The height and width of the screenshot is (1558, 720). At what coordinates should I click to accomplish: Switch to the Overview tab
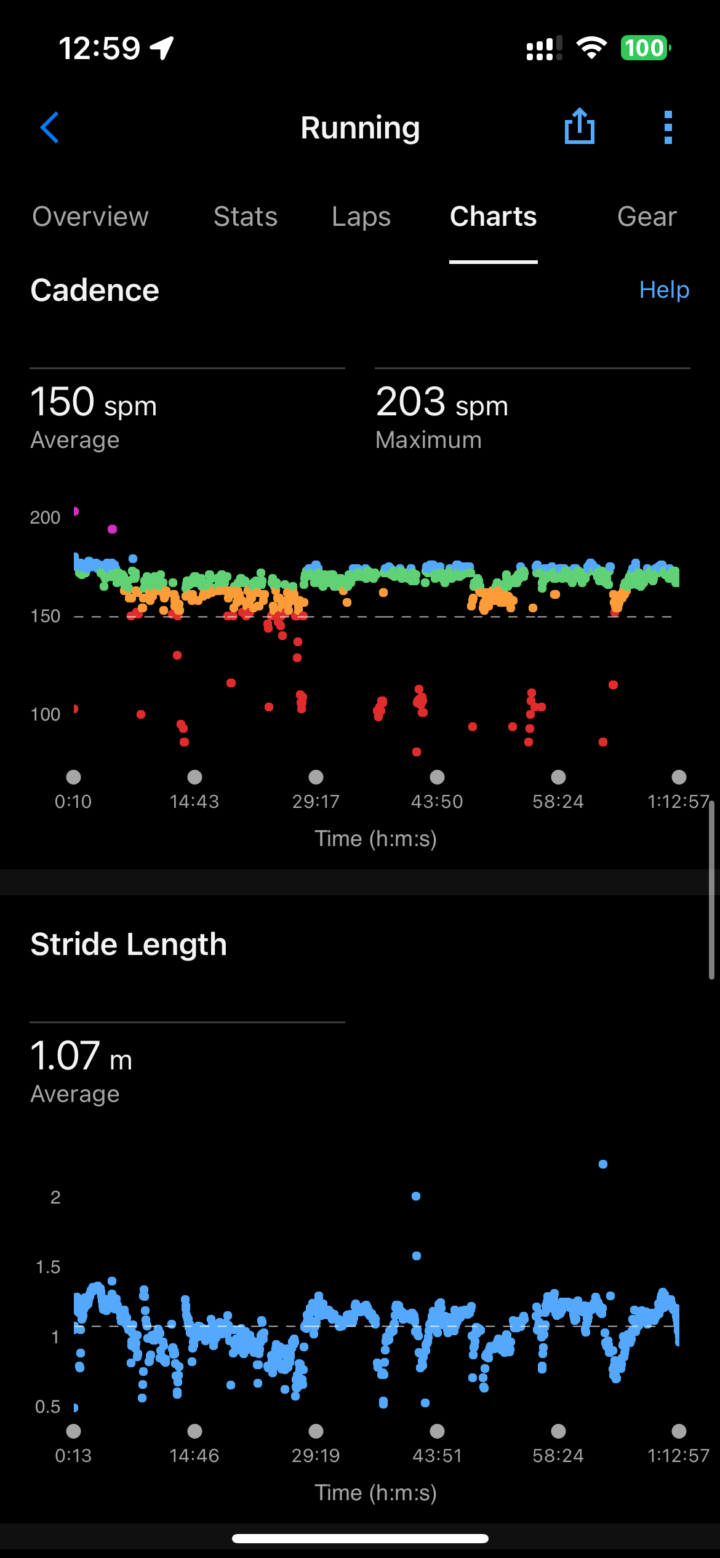point(90,217)
